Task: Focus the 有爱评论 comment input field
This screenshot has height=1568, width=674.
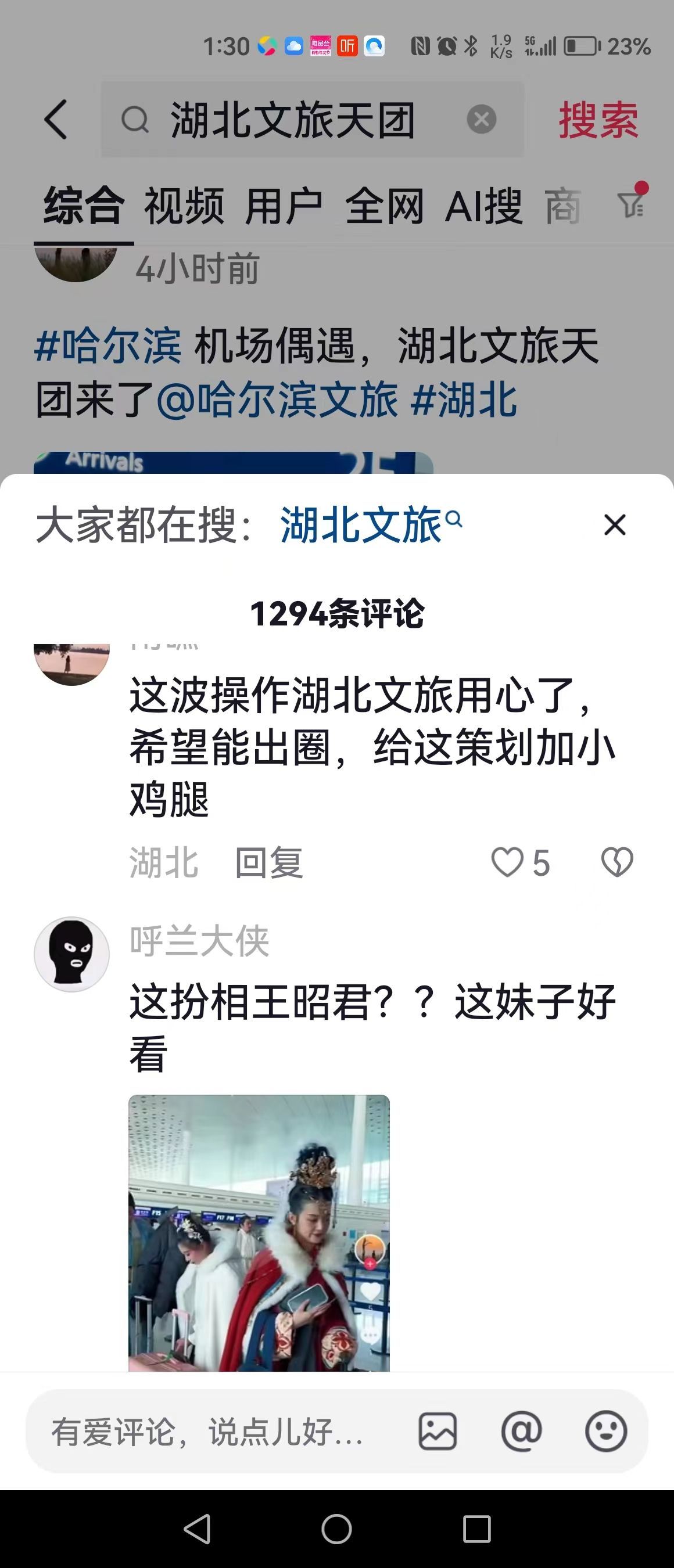Action: (x=207, y=1432)
